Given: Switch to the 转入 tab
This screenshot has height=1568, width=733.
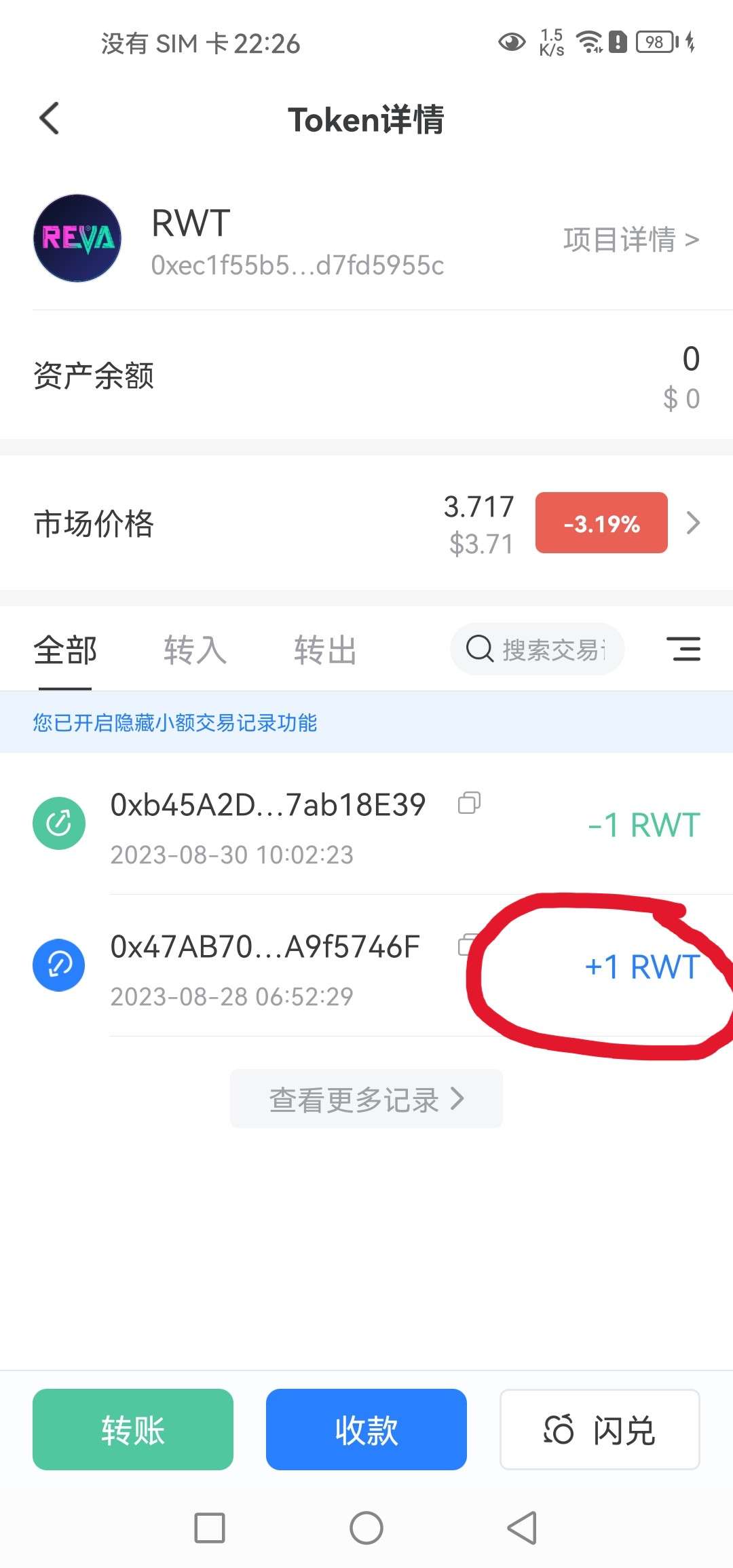Looking at the screenshot, I should click(x=195, y=650).
